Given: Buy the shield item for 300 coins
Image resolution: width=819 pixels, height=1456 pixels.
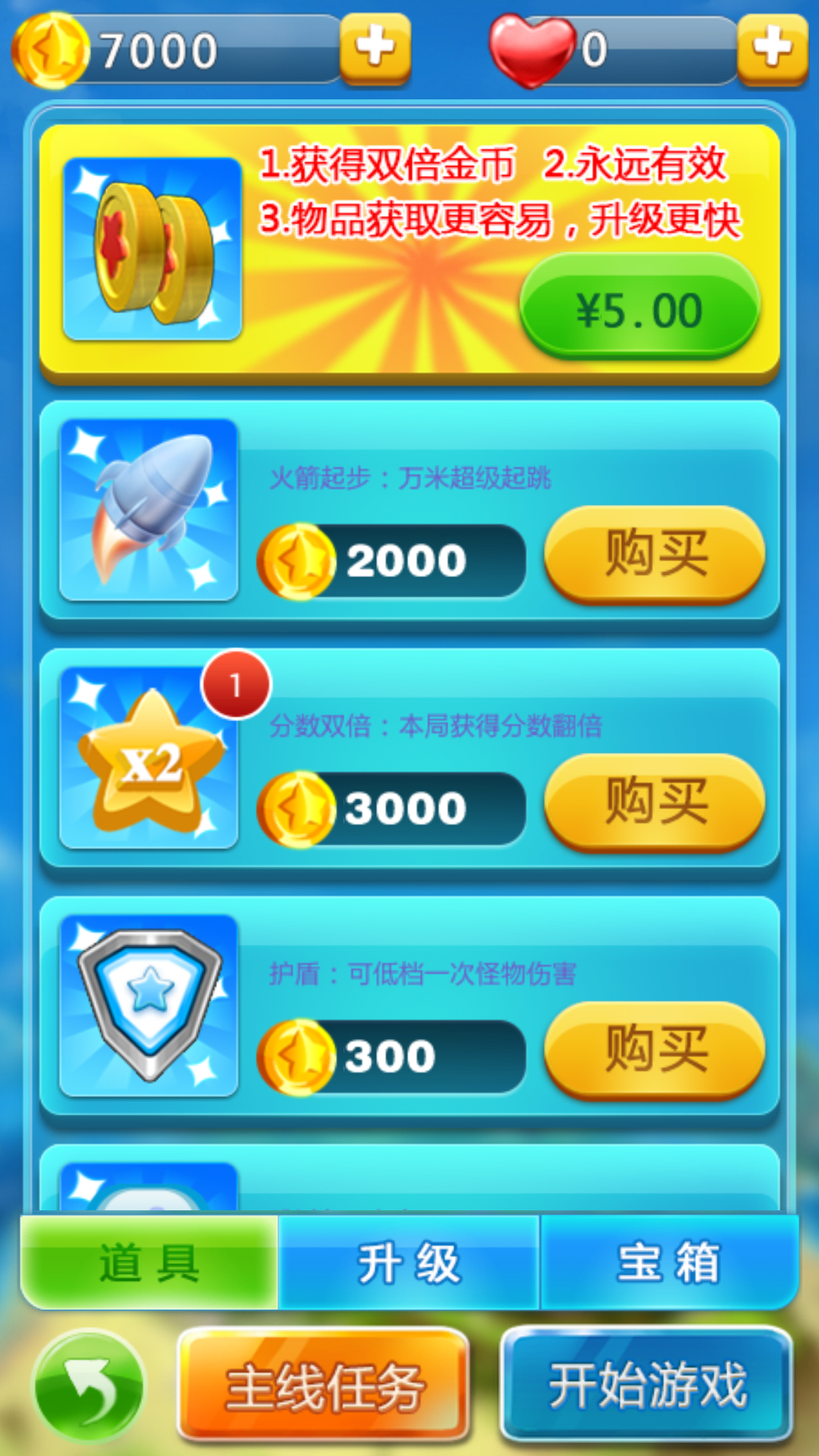Looking at the screenshot, I should [x=655, y=1050].
